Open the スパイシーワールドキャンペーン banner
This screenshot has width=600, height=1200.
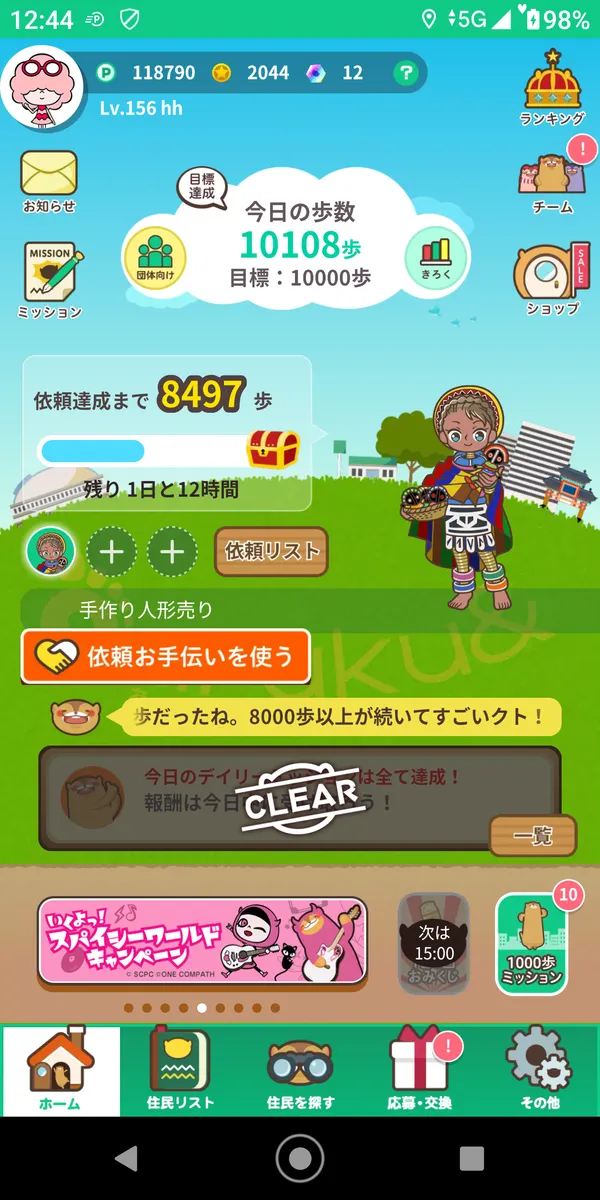coord(202,941)
